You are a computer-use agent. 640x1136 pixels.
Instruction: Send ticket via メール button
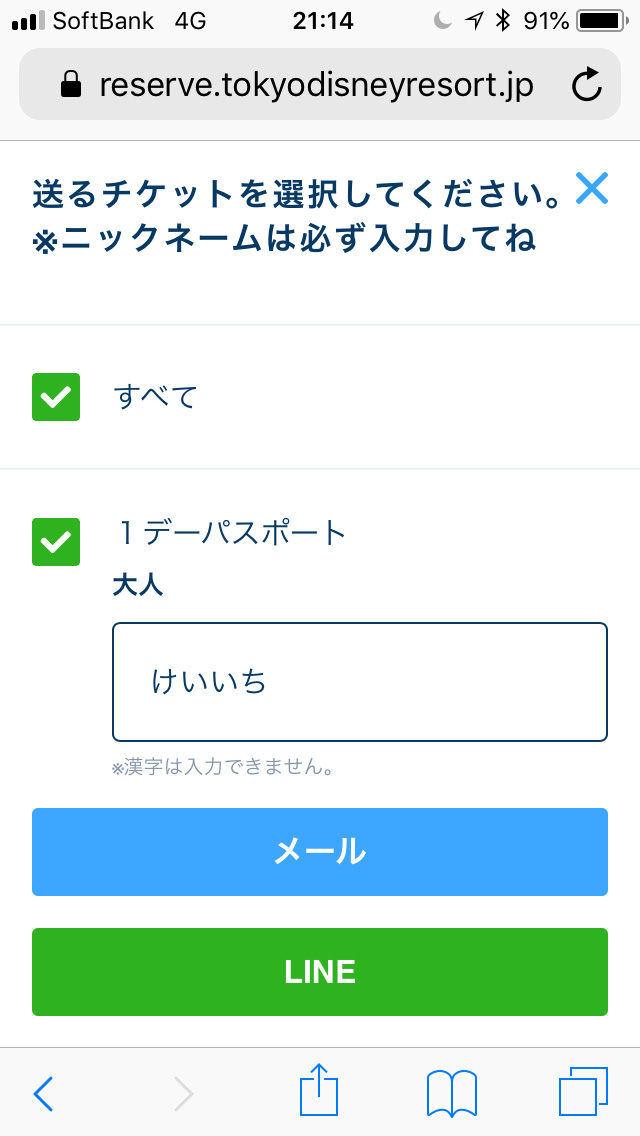(320, 852)
